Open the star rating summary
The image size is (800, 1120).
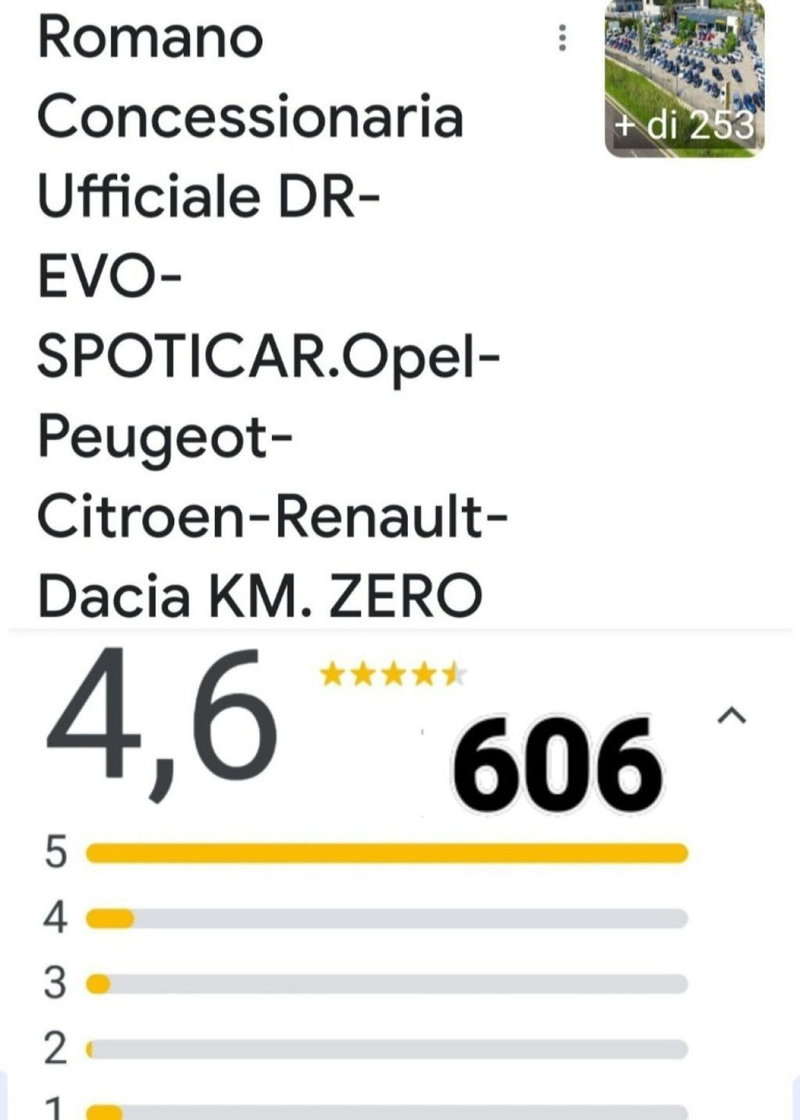click(393, 671)
